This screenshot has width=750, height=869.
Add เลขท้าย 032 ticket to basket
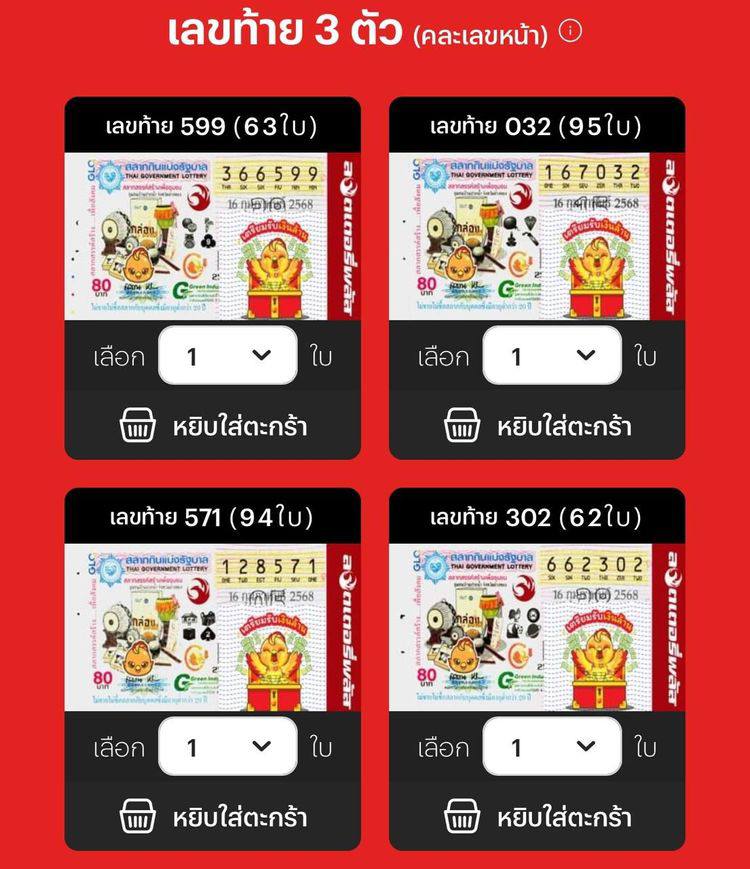(x=537, y=426)
